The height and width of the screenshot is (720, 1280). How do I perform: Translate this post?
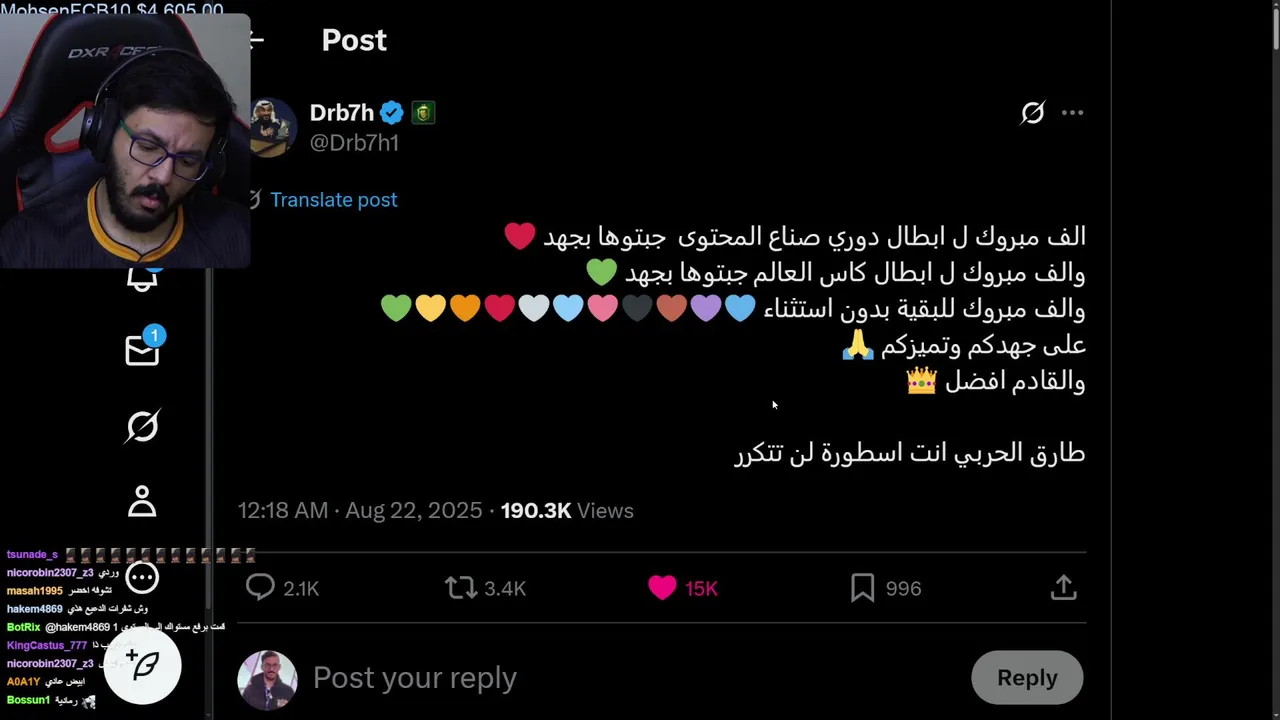pos(333,200)
